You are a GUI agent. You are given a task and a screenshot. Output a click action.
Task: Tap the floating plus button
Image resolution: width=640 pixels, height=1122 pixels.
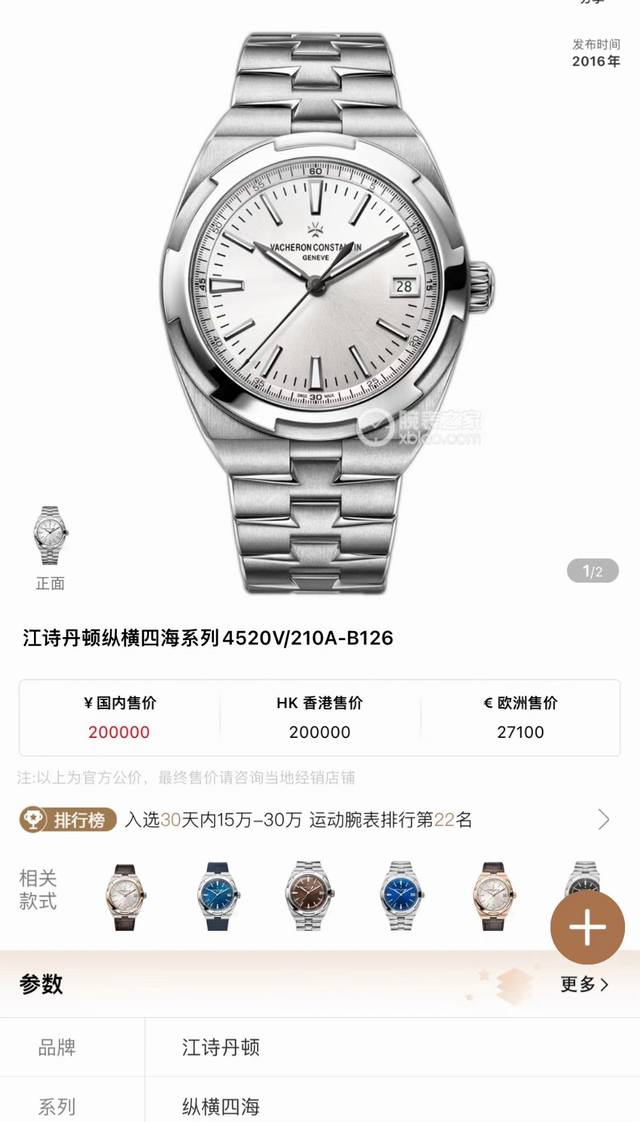587,927
